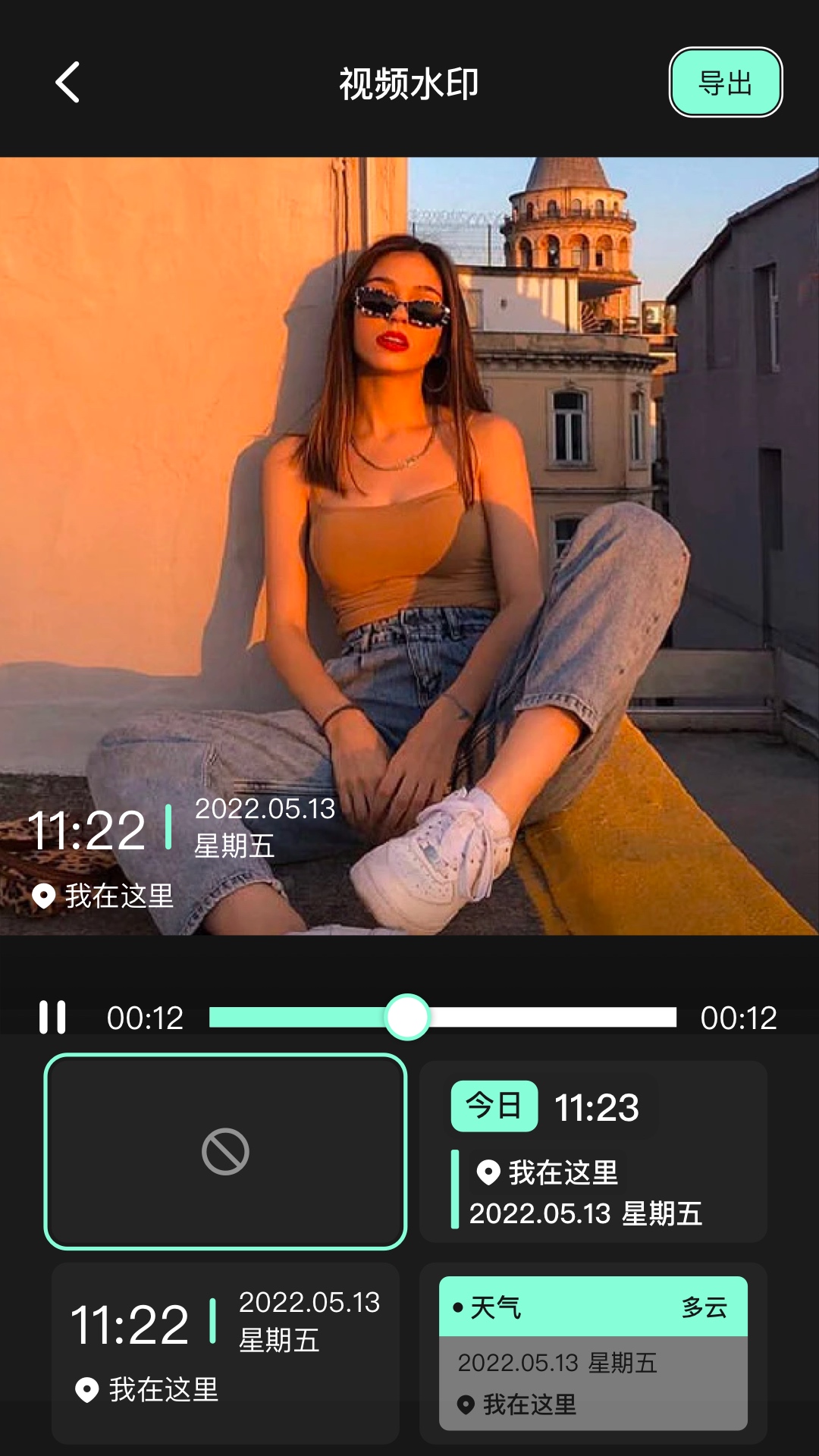
Task: Pause the video playback
Action: click(52, 1017)
